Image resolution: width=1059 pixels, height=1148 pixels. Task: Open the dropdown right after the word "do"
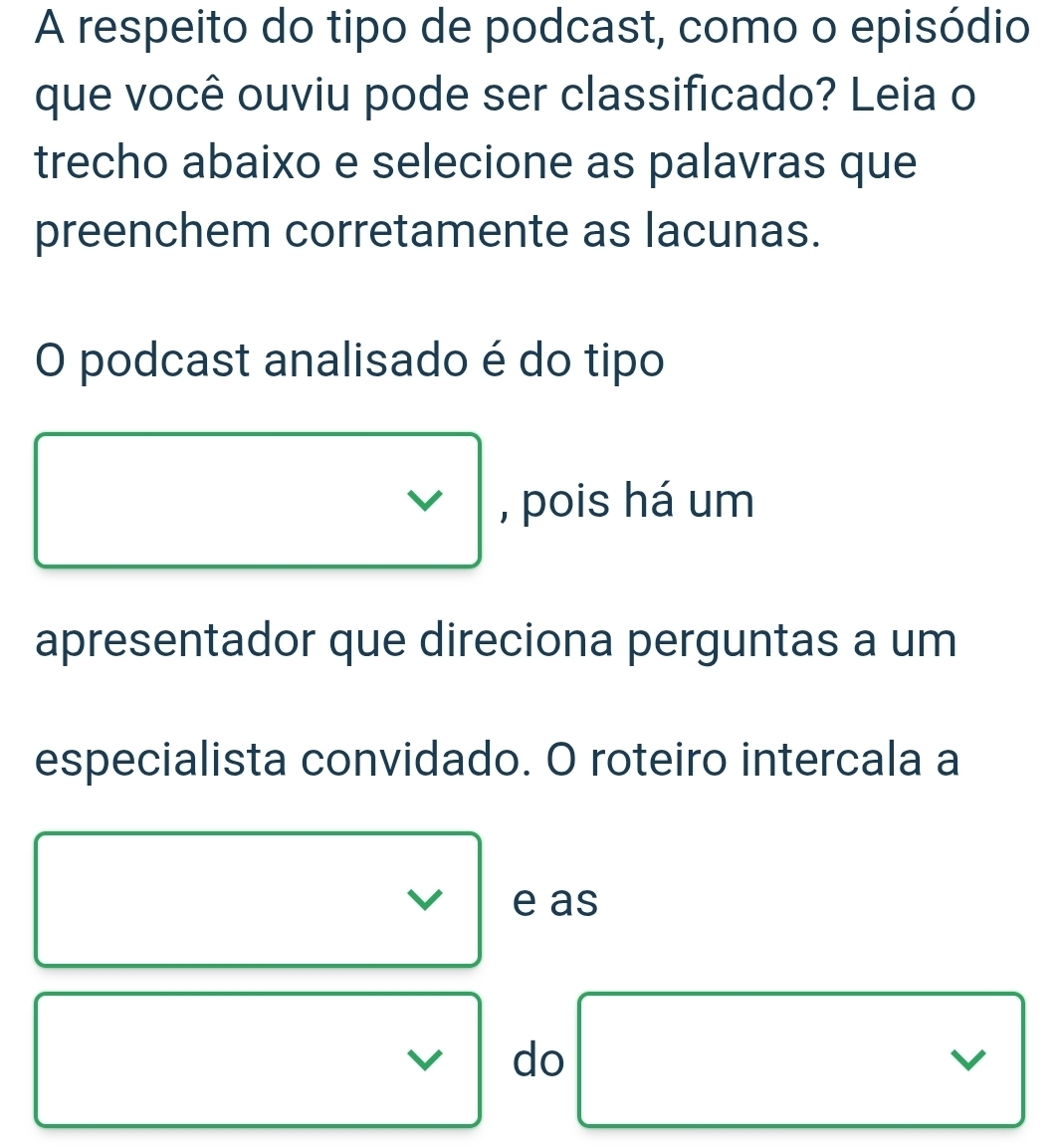(800, 1059)
